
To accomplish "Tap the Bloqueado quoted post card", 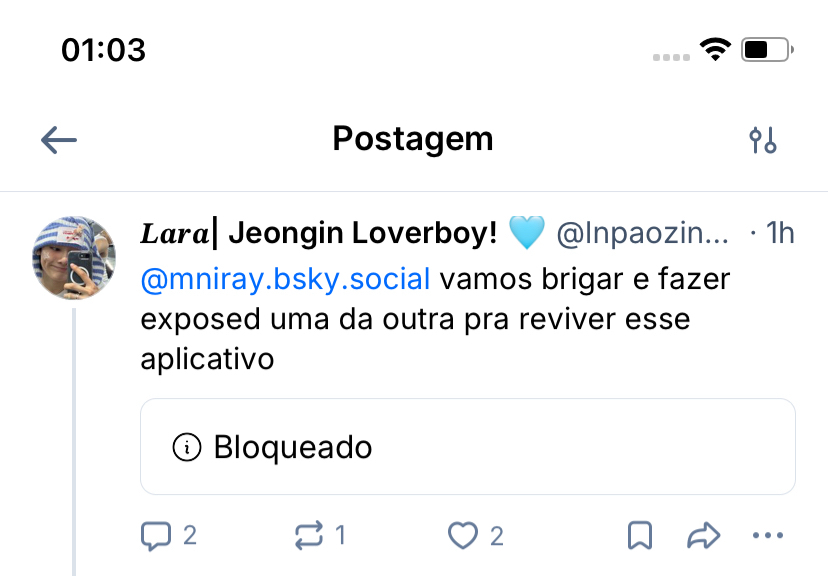I will (x=467, y=447).
